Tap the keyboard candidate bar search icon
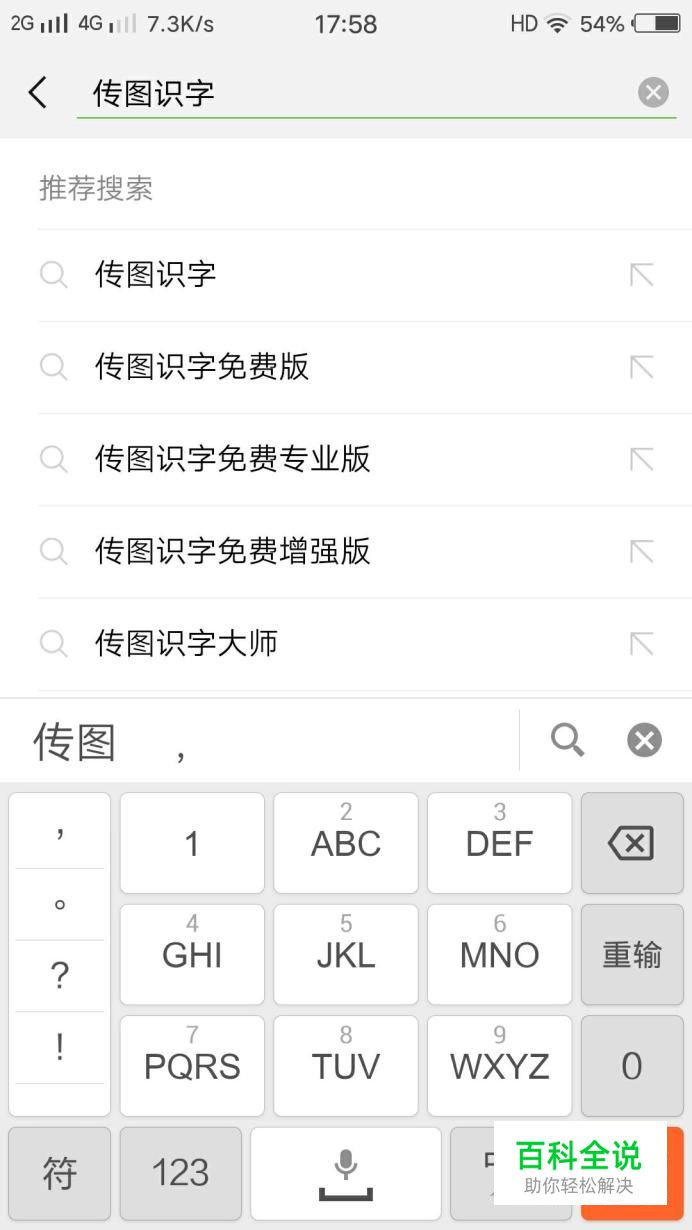This screenshot has width=692, height=1230. pyautogui.click(x=568, y=740)
